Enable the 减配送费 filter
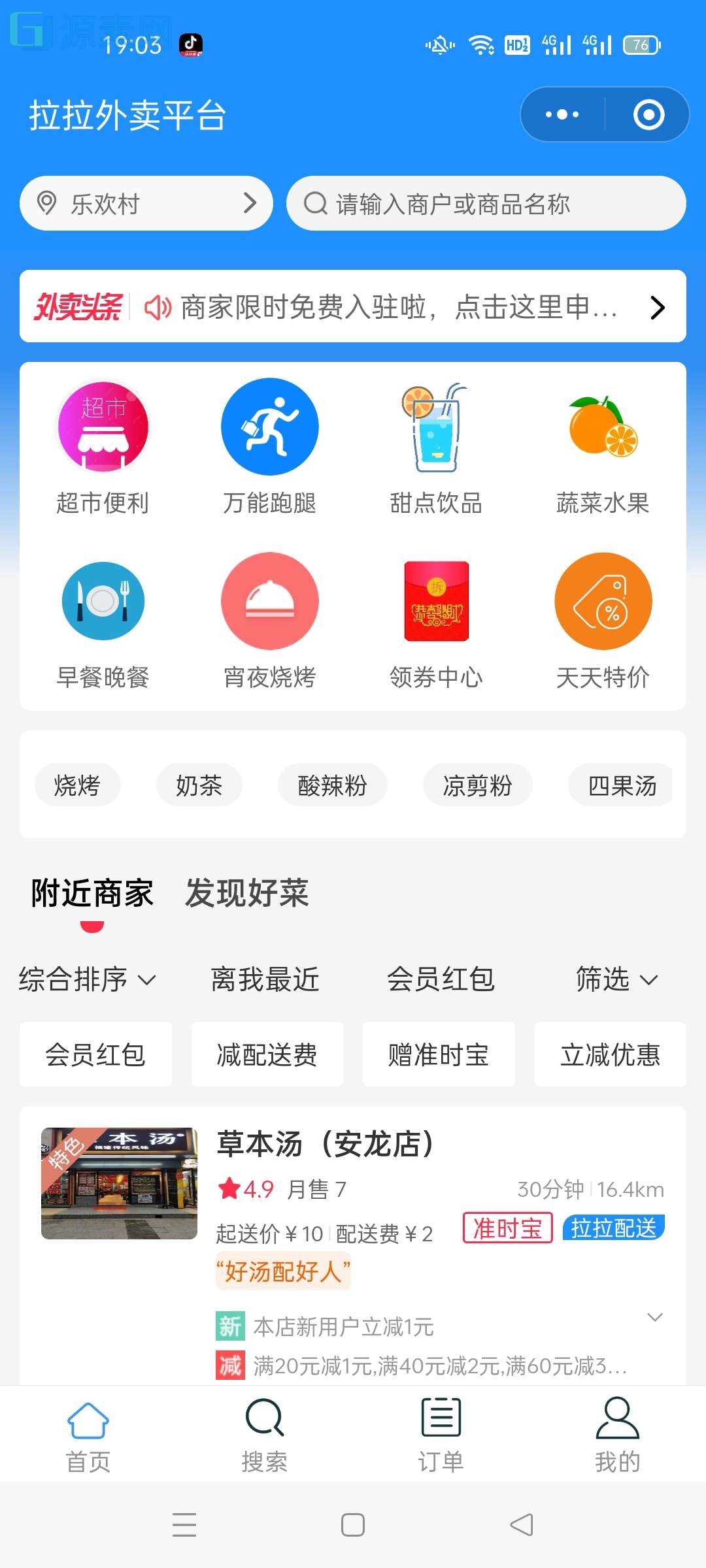The width and height of the screenshot is (706, 1568). [267, 1054]
